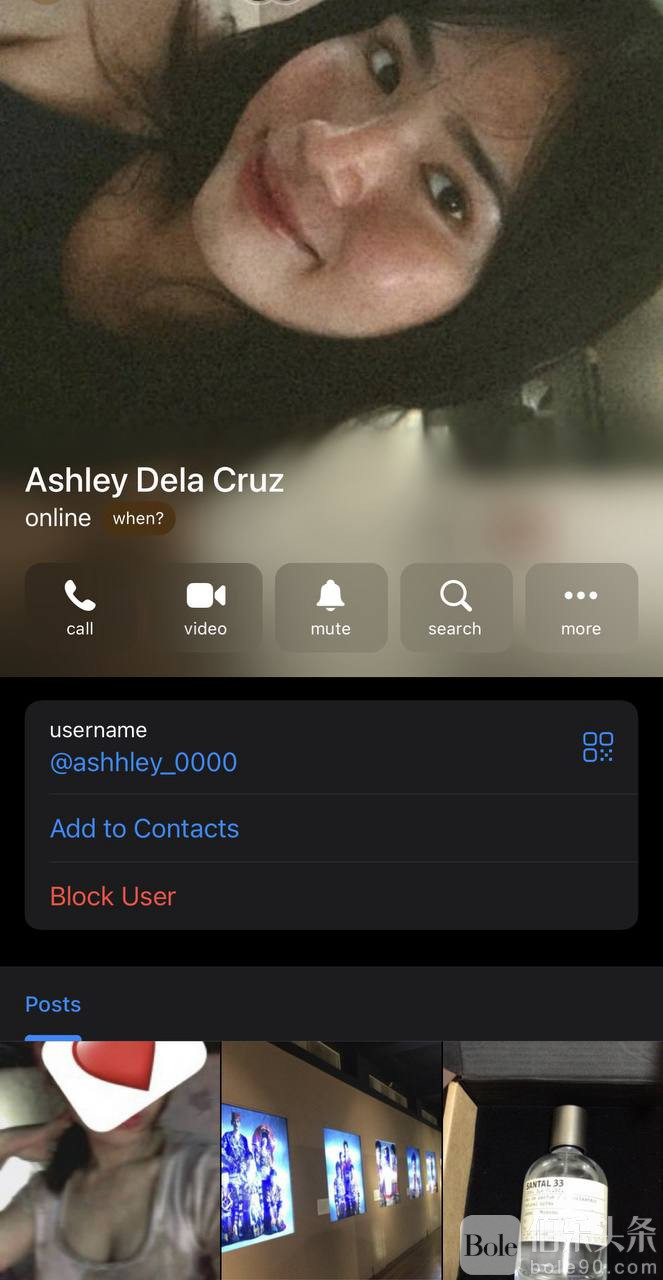Open the gallery hallway post
This screenshot has height=1280, width=663.
331,1160
